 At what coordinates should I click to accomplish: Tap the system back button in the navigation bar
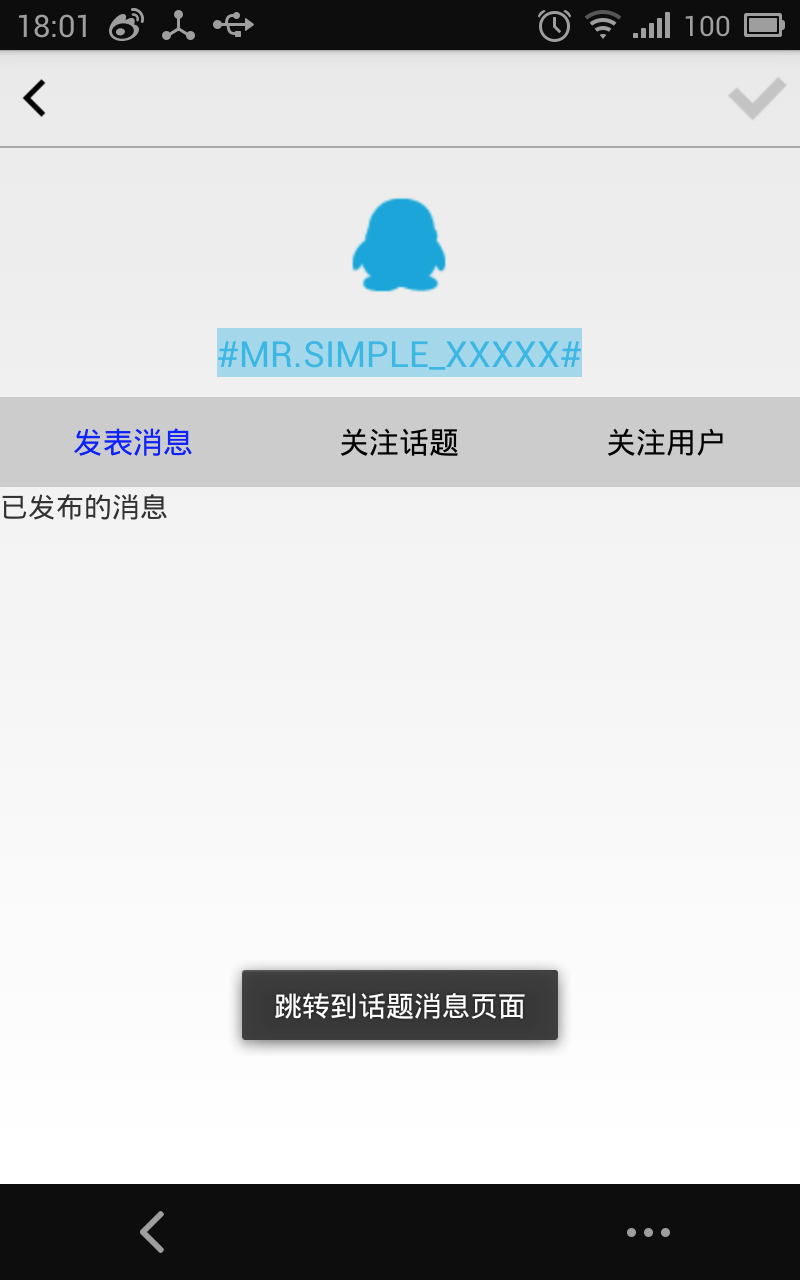point(152,1232)
